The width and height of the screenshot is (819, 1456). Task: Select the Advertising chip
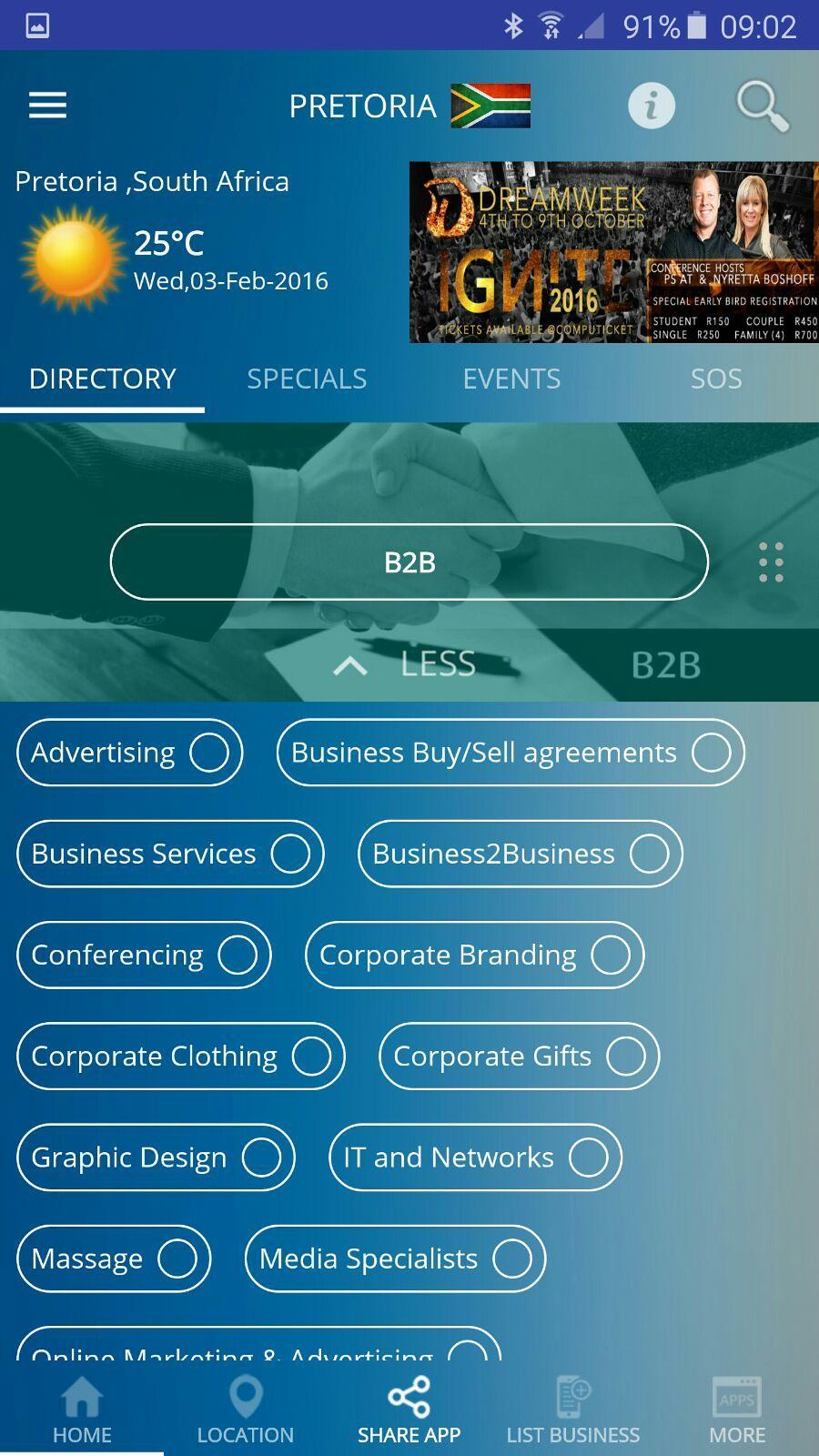point(129,753)
